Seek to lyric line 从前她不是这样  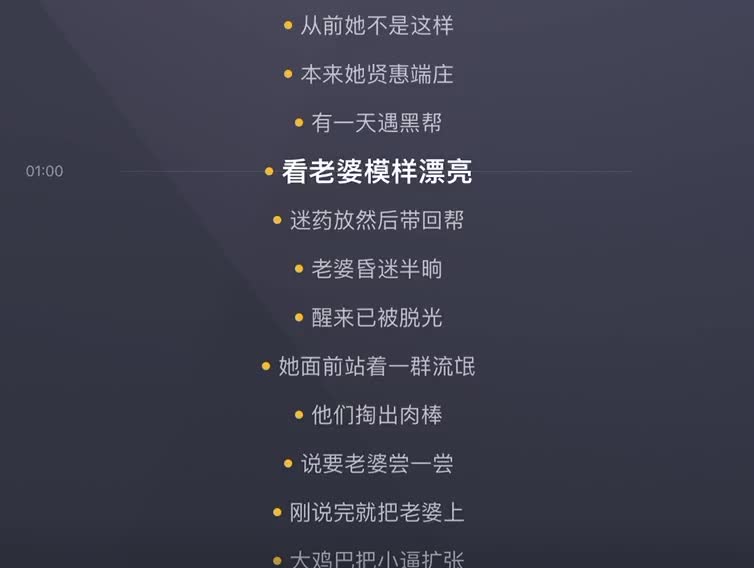tap(376, 25)
